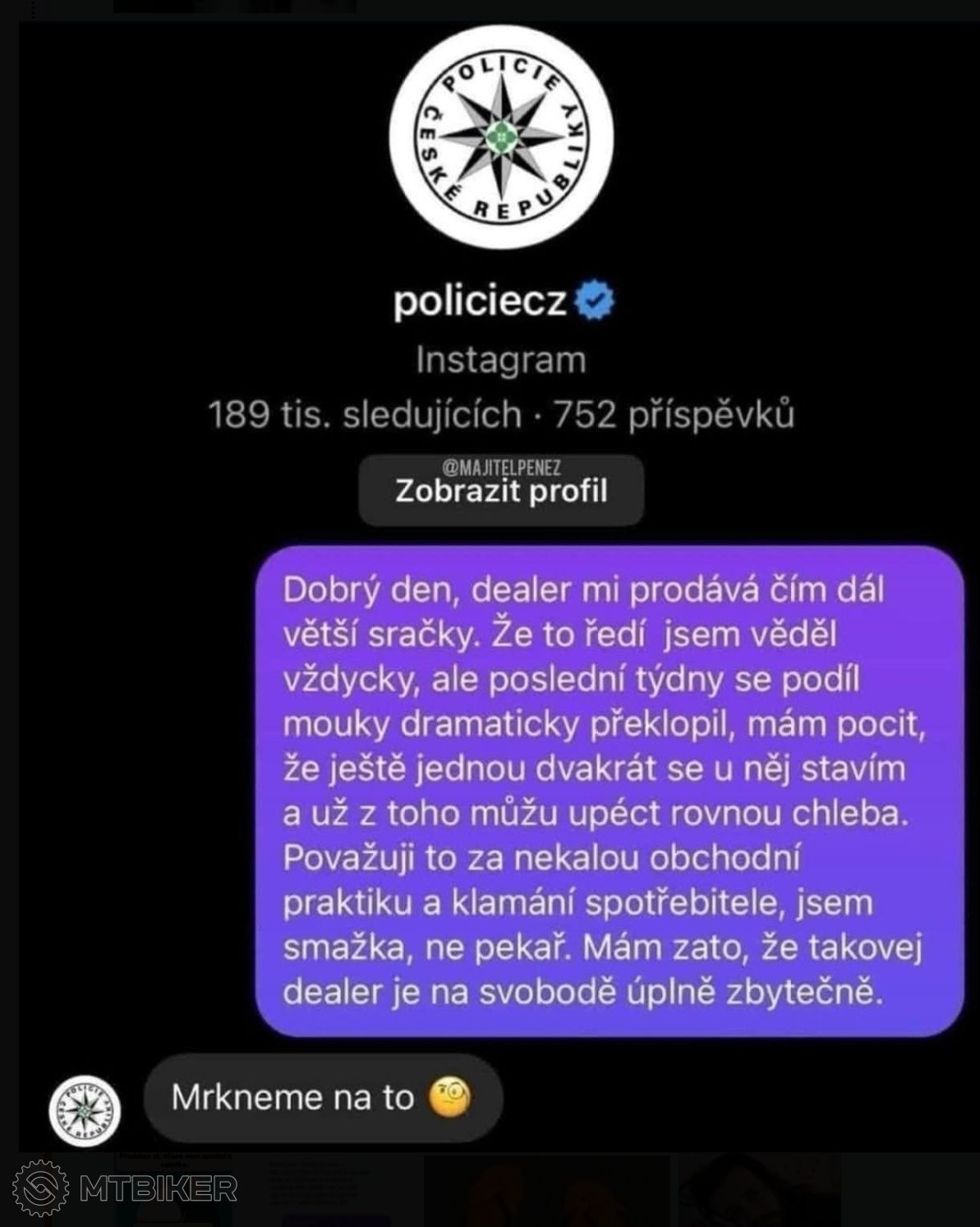Open the large policiecz profile picture
The width and height of the screenshot is (980, 1227).
[x=501, y=137]
